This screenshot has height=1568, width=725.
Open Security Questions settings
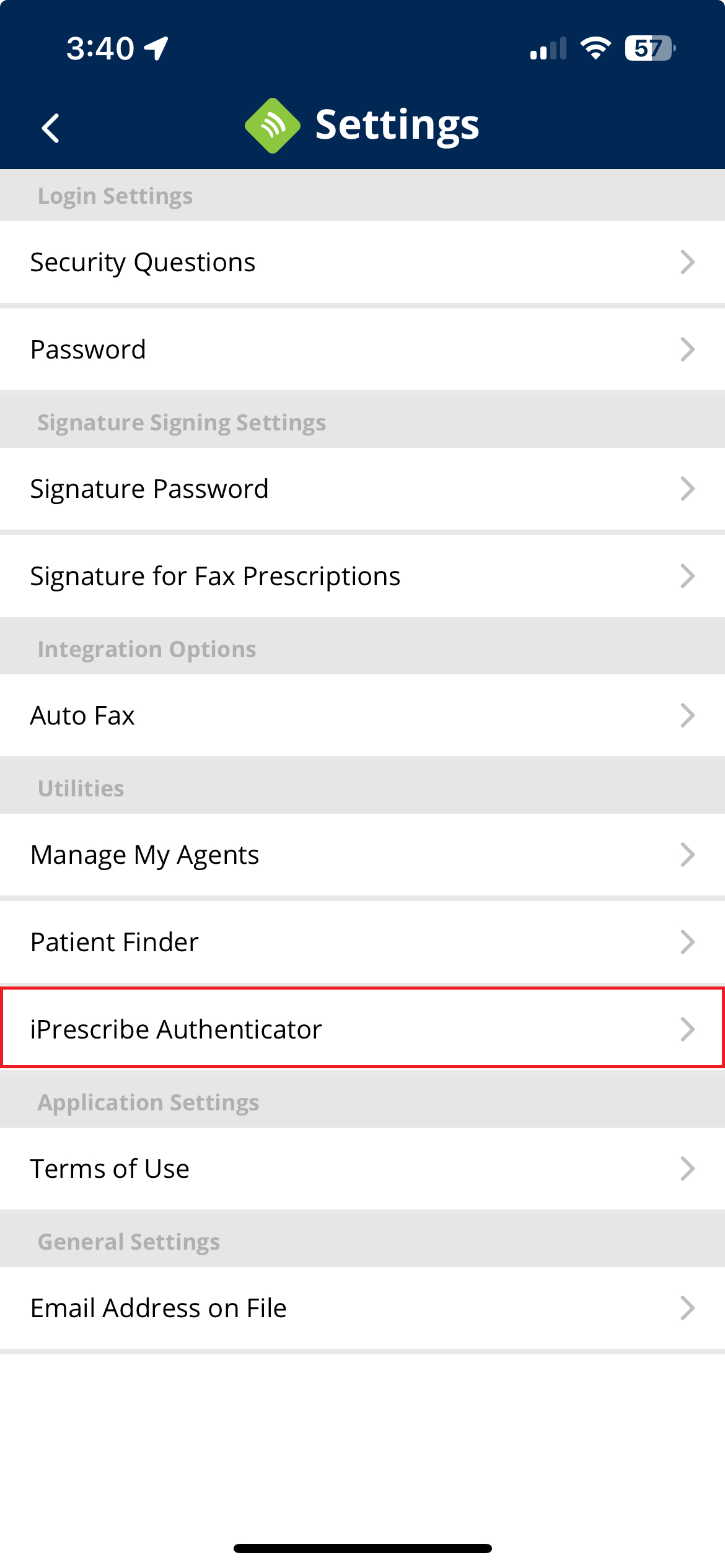(x=362, y=262)
